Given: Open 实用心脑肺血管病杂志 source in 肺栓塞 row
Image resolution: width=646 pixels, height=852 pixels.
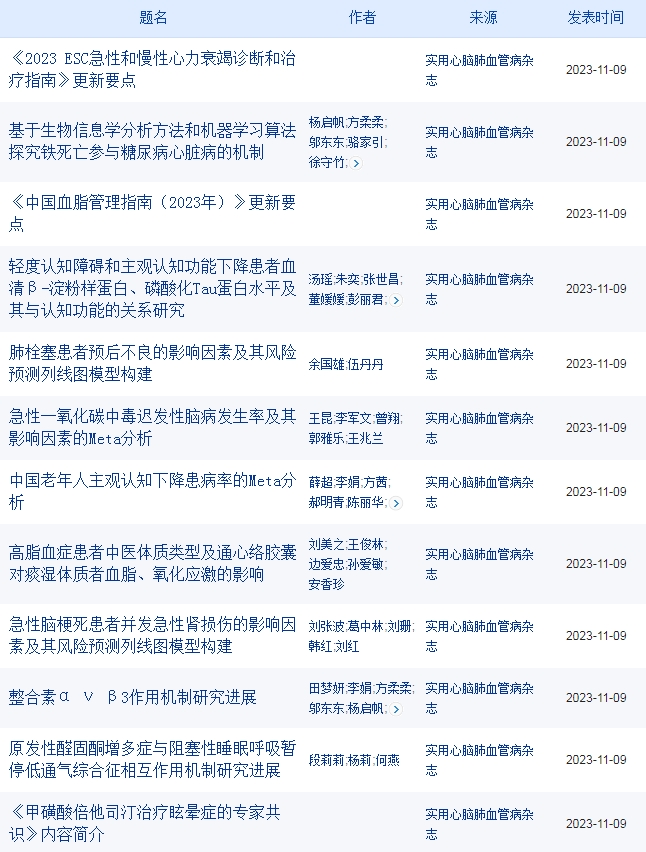Looking at the screenshot, I should [479, 363].
